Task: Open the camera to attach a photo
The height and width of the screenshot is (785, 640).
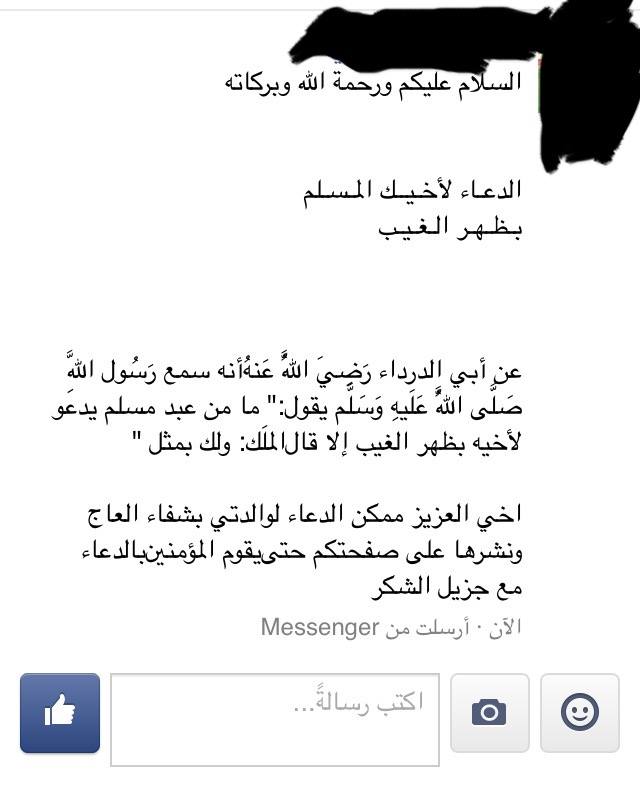Action: 489,712
